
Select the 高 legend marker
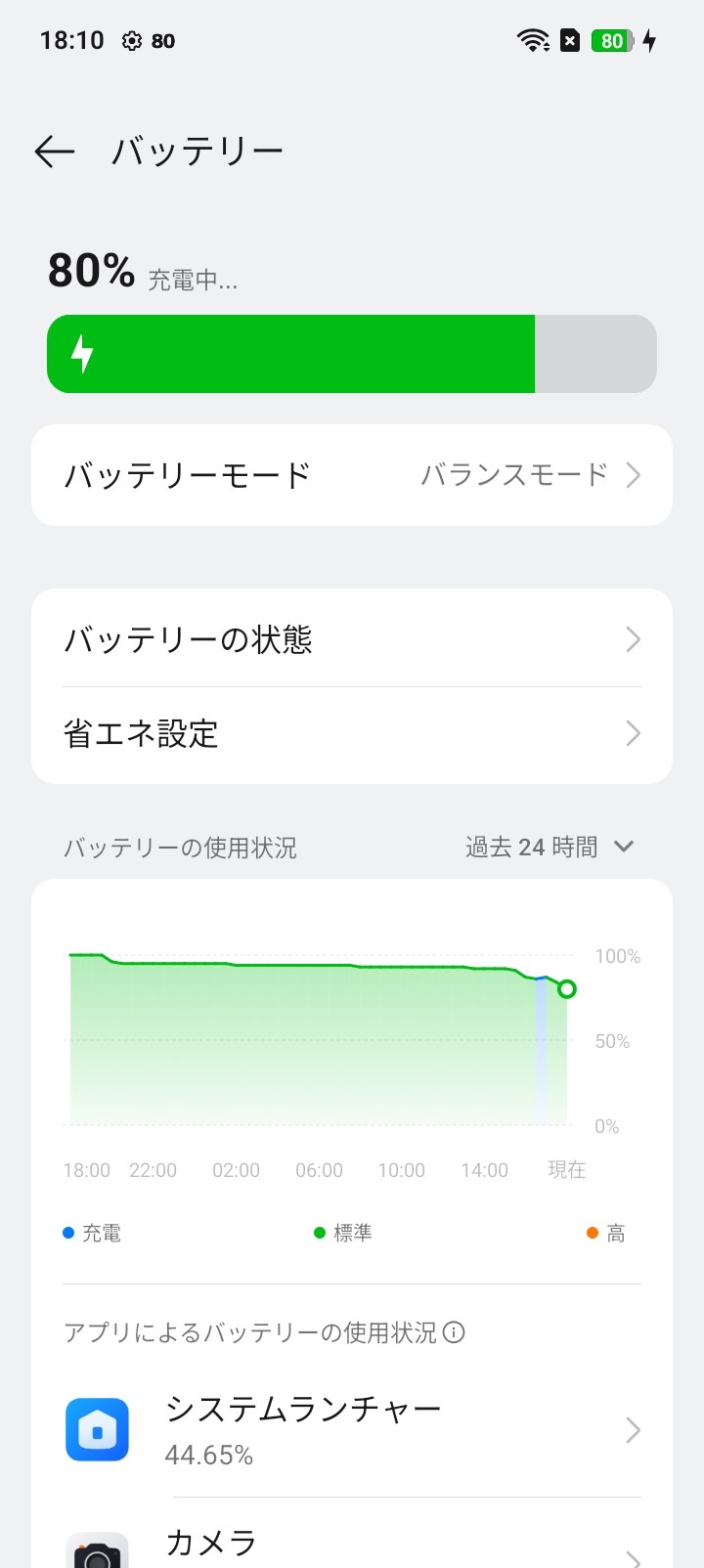pos(593,1232)
